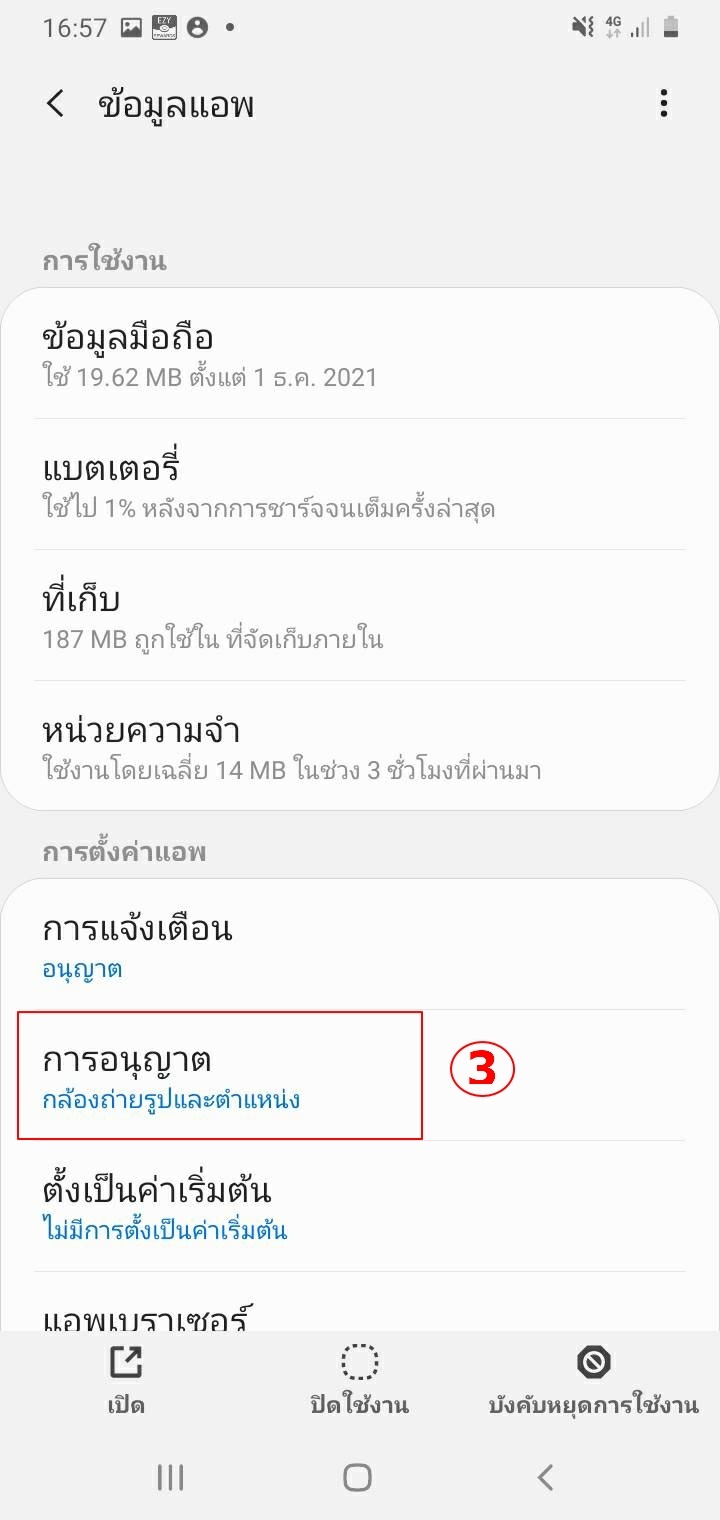Open ที่เก็บ storage details

coord(360,617)
